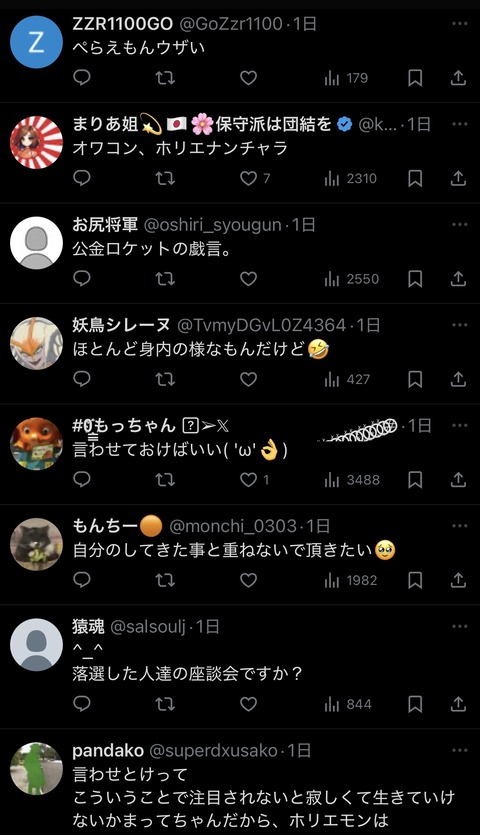The width and height of the screenshot is (480, 835).
Task: Reply to ZZR1100GO's post
Action: (x=82, y=78)
